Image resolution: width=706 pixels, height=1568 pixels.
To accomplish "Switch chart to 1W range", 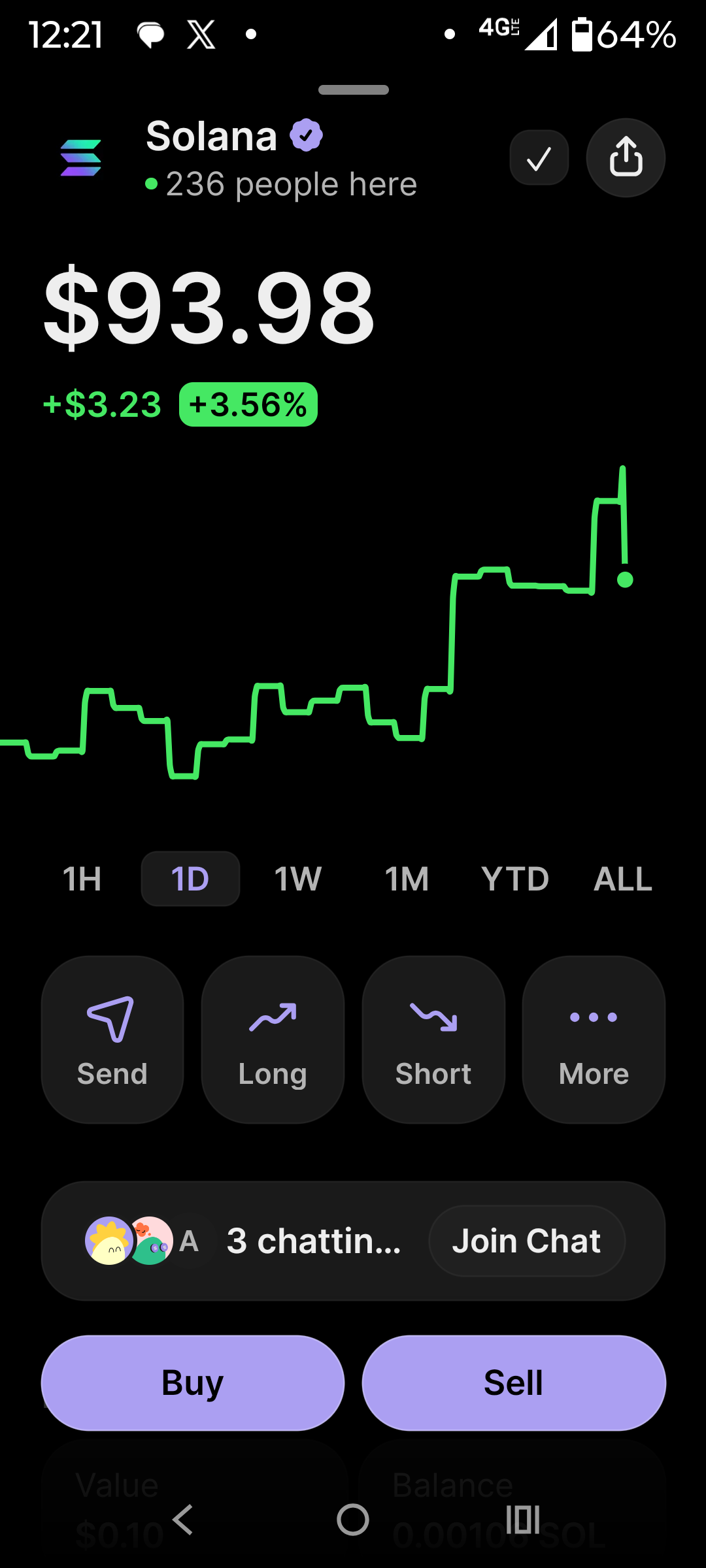I will (298, 879).
